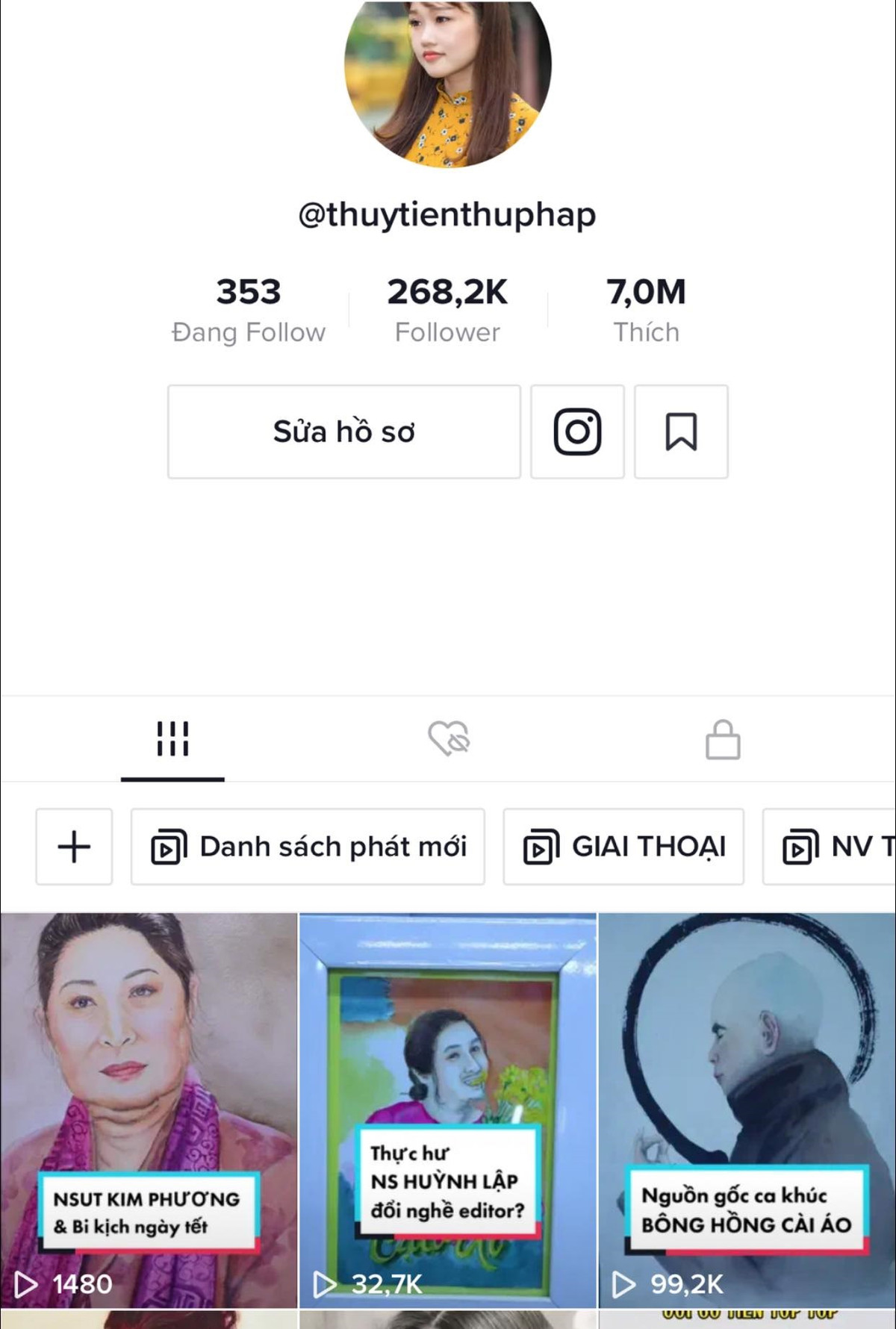Tap the plus icon to create a playlist
The image size is (896, 1329).
tap(72, 847)
